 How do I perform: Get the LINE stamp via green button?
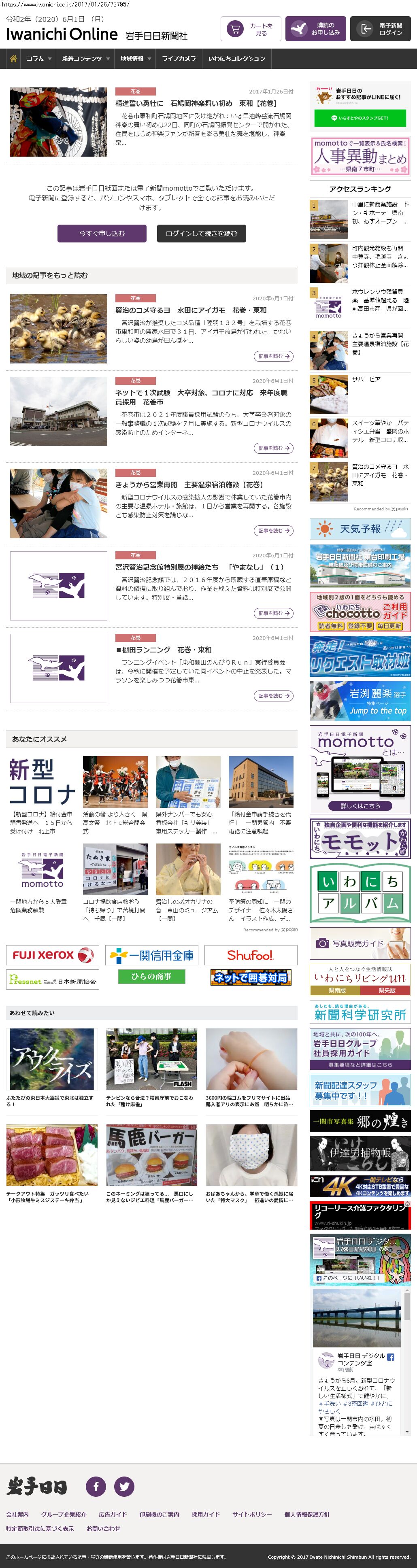pyautogui.click(x=360, y=118)
